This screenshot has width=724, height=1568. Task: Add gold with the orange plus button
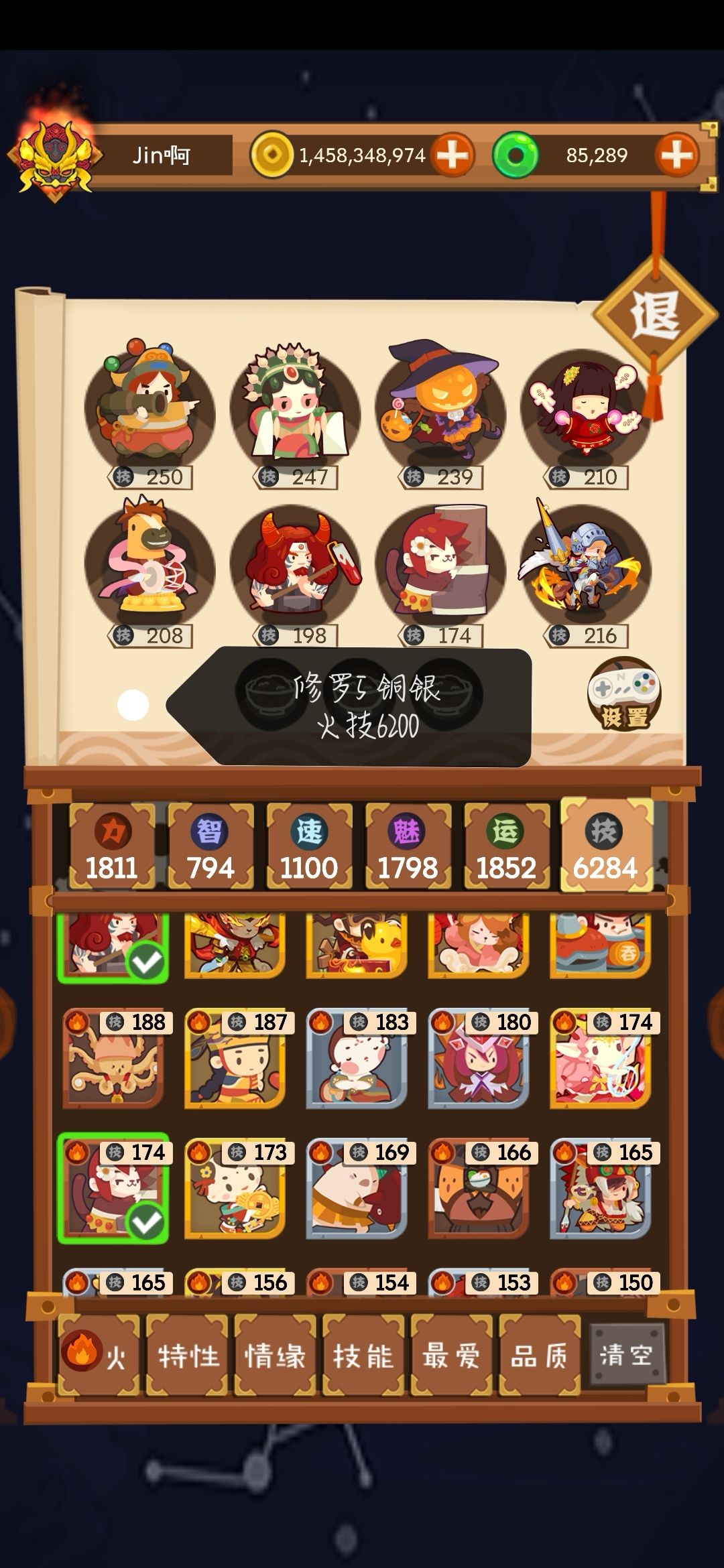point(452,155)
